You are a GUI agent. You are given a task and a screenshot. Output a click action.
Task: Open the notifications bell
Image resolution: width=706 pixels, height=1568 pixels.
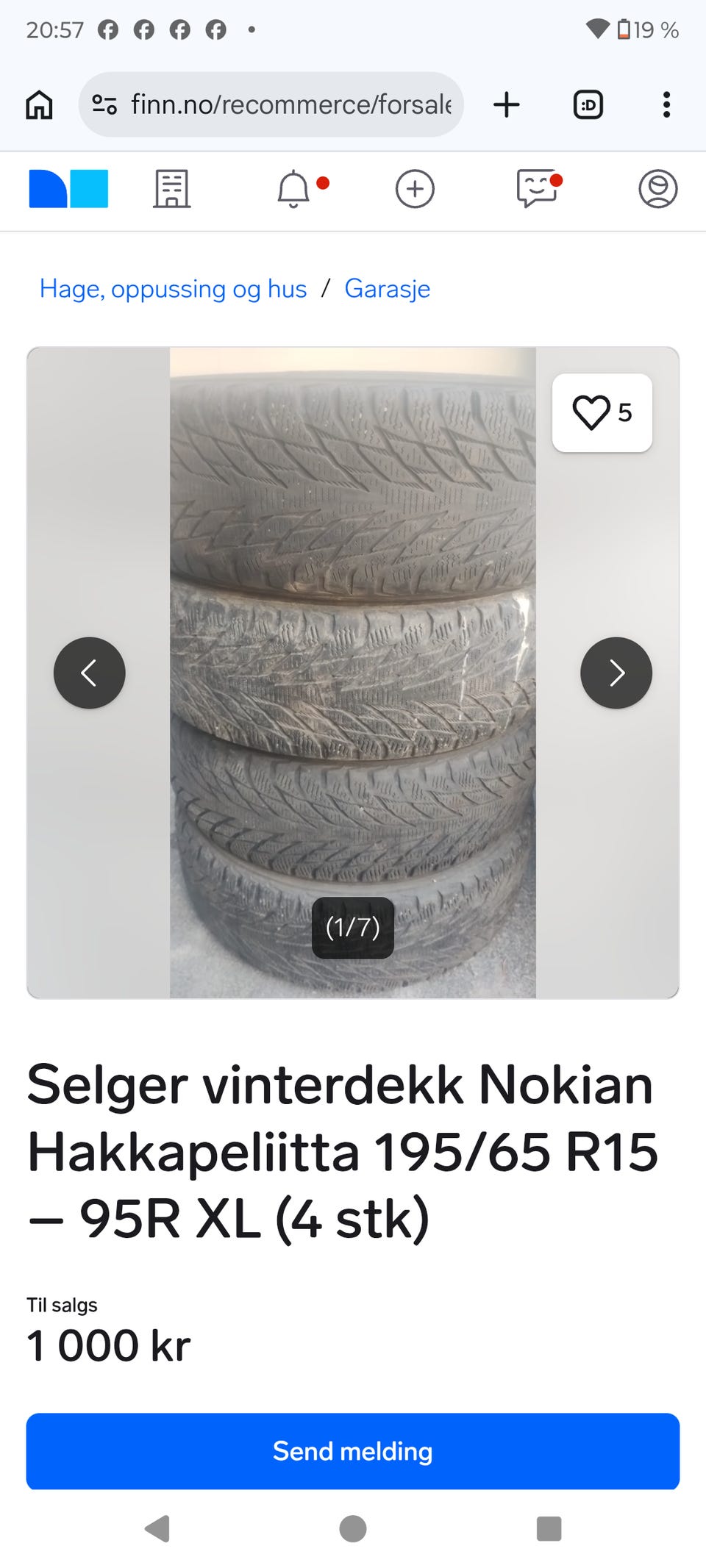[x=294, y=189]
